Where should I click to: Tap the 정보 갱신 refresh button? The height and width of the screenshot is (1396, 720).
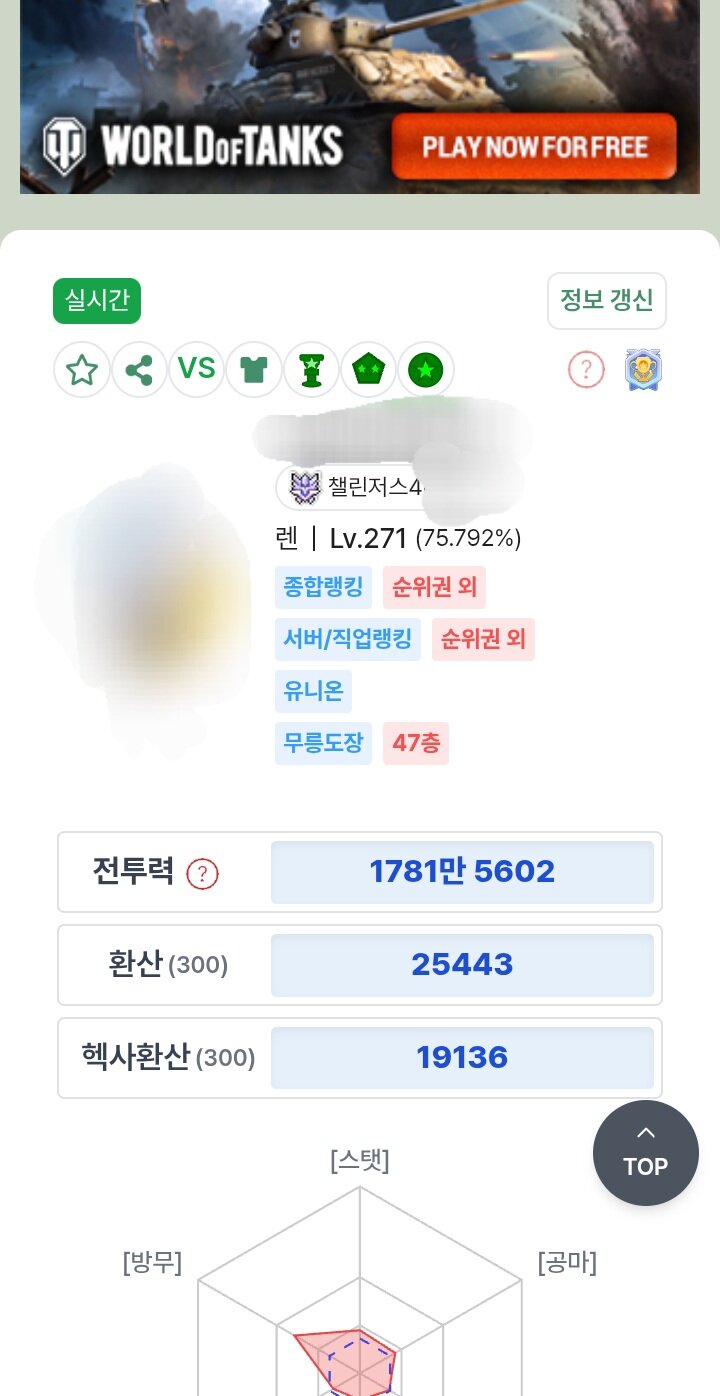(607, 301)
